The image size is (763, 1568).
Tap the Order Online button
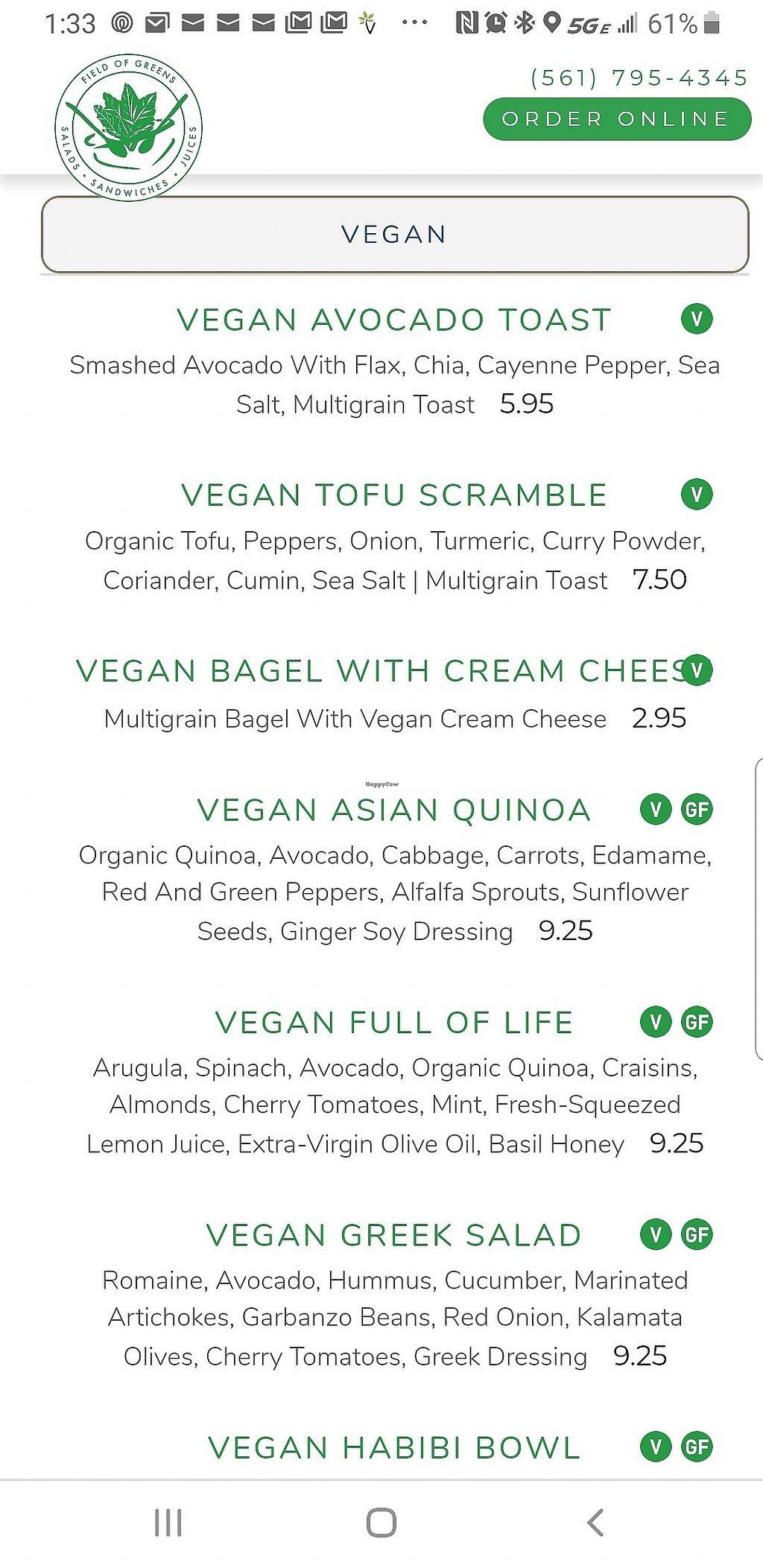click(x=616, y=119)
